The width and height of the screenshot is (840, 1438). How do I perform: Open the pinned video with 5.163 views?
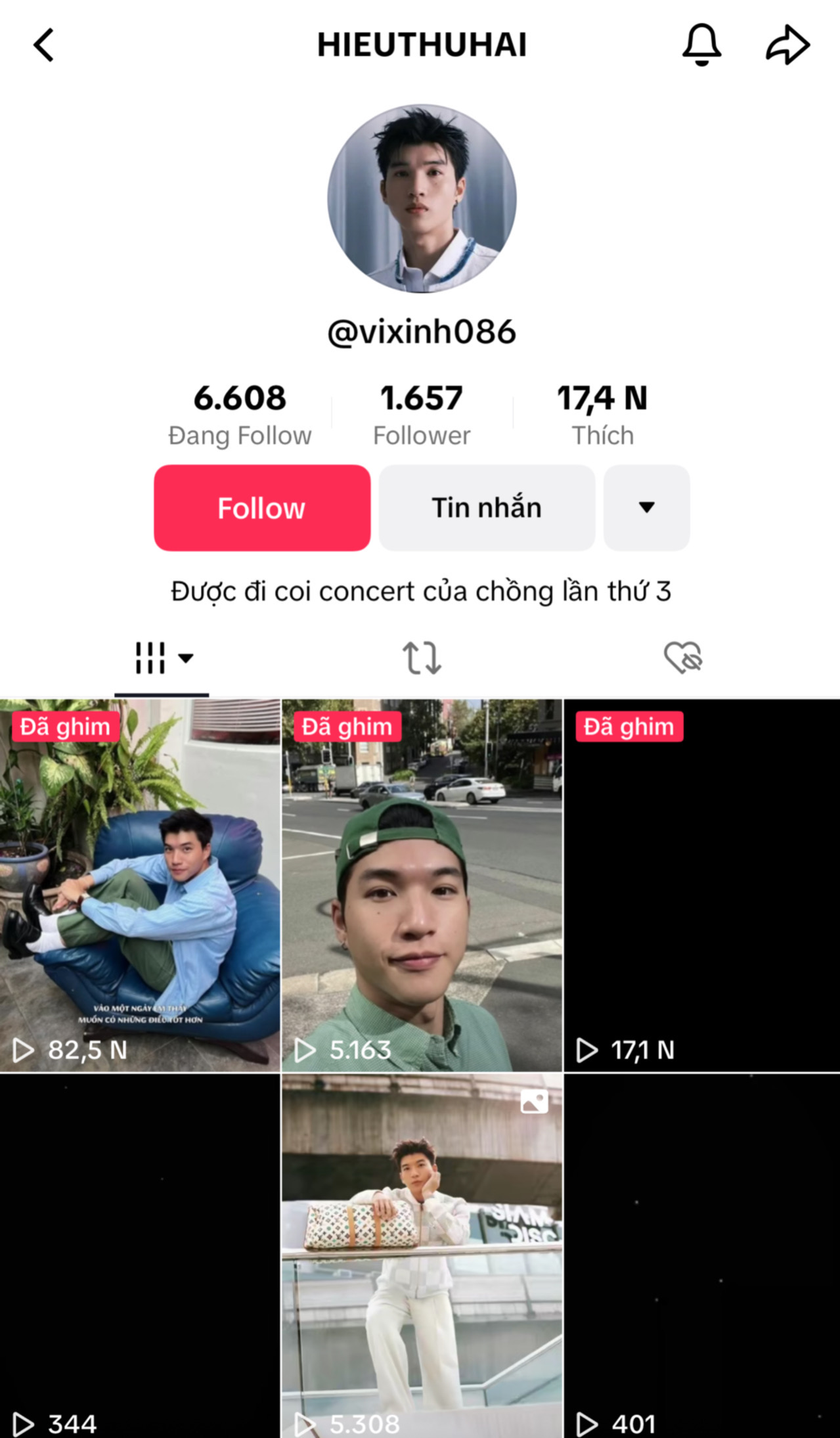click(422, 885)
